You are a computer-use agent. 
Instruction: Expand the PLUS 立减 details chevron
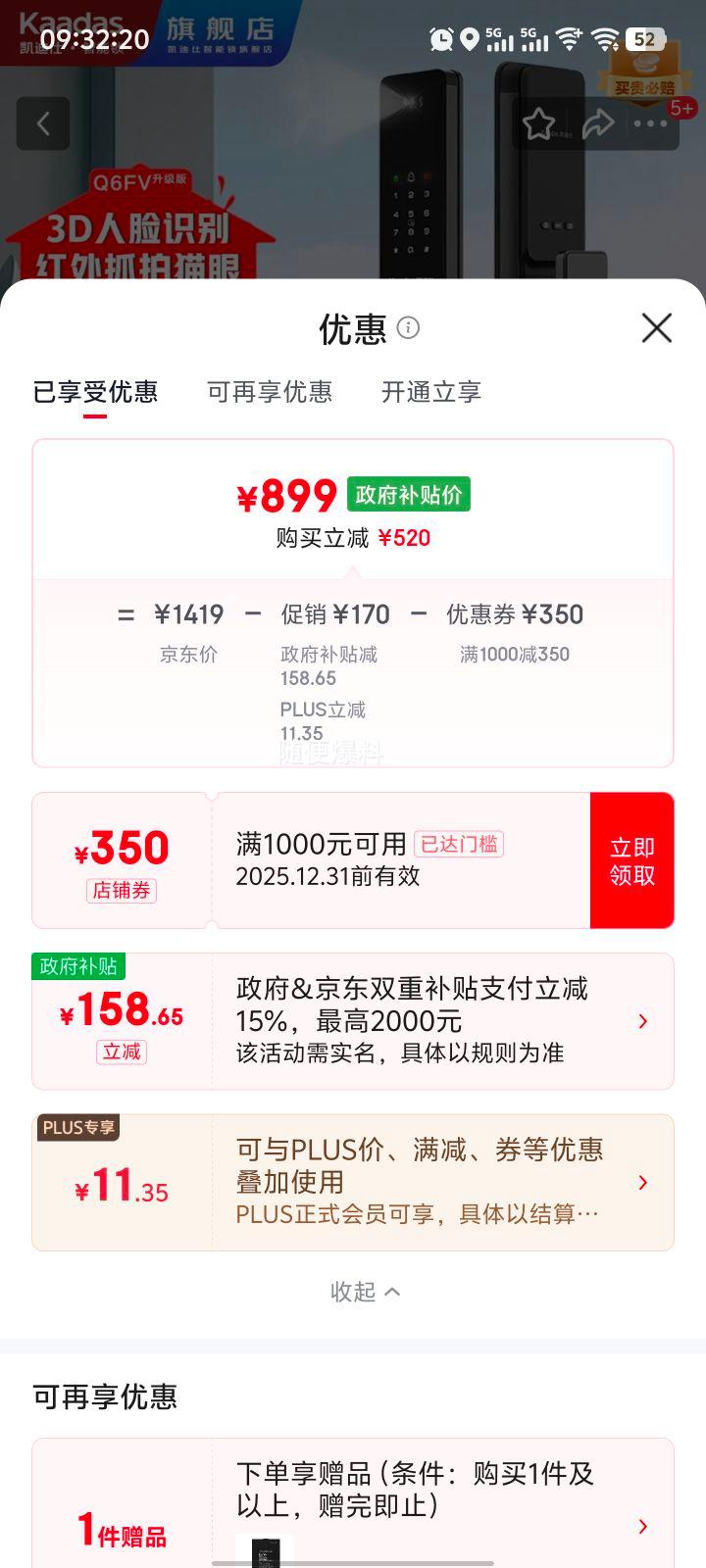pyautogui.click(x=642, y=1181)
